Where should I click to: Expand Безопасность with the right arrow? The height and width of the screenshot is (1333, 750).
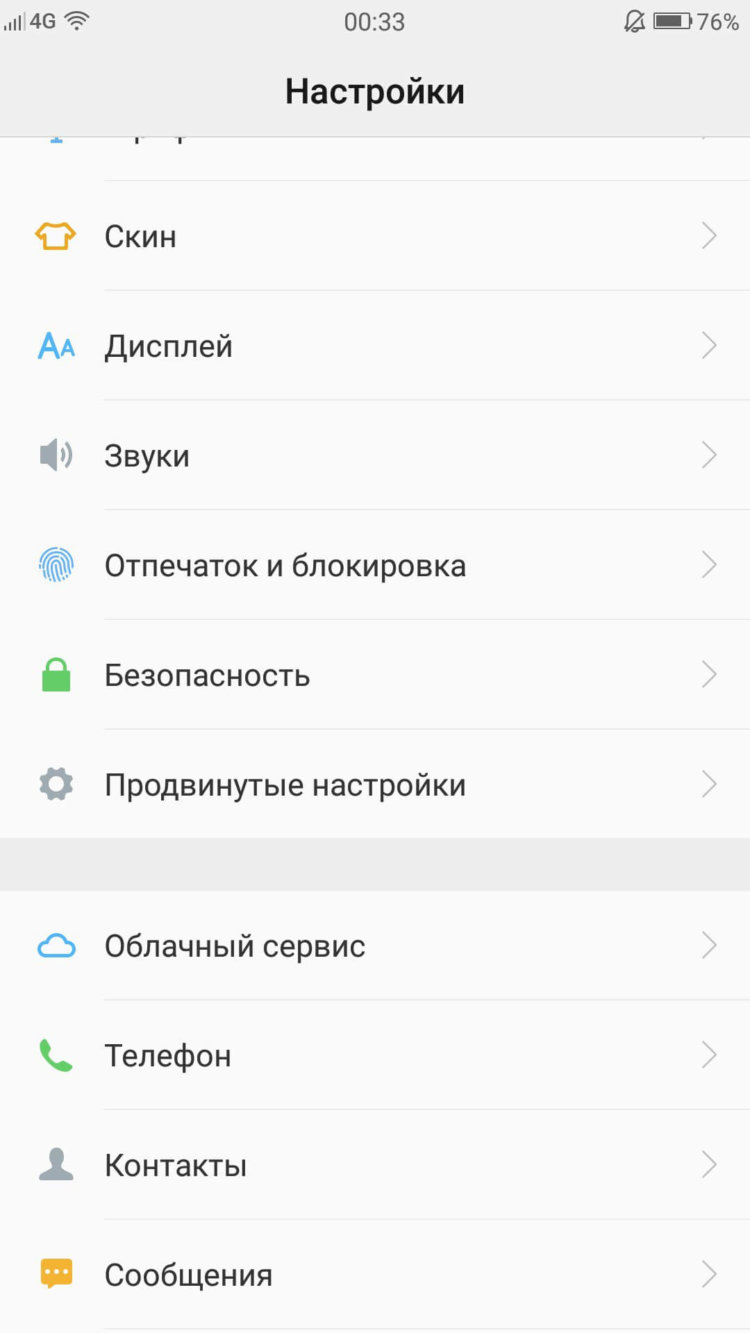(709, 674)
